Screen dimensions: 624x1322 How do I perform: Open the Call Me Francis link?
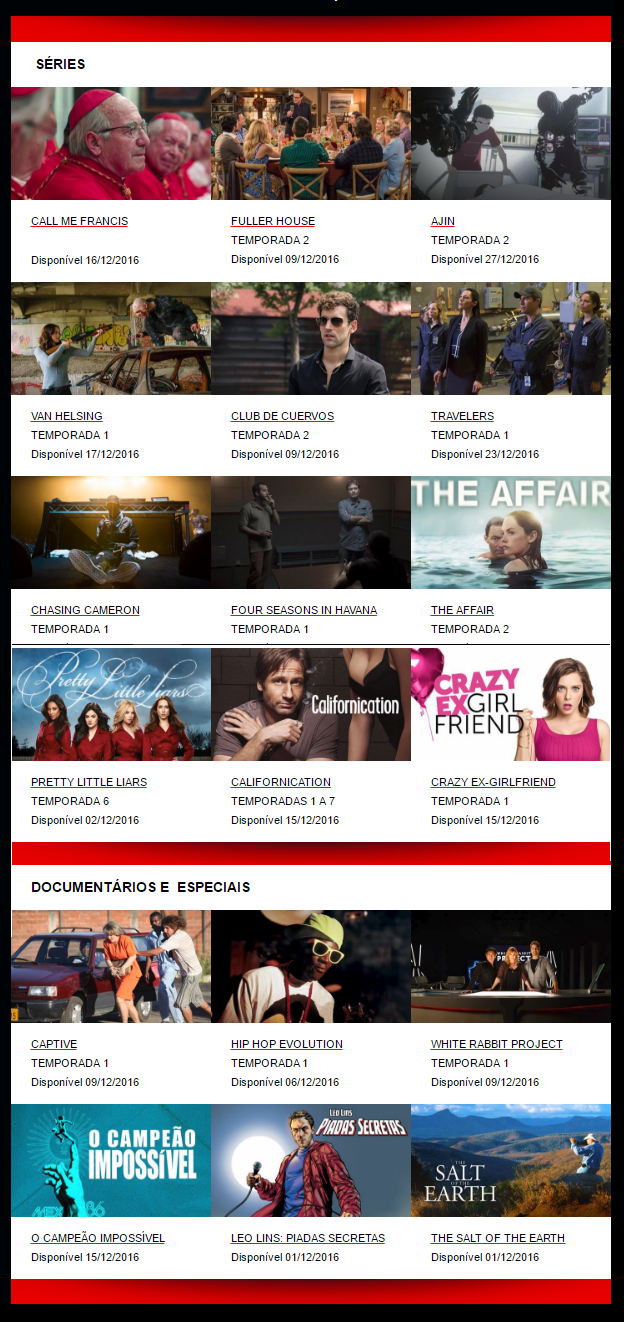(79, 221)
